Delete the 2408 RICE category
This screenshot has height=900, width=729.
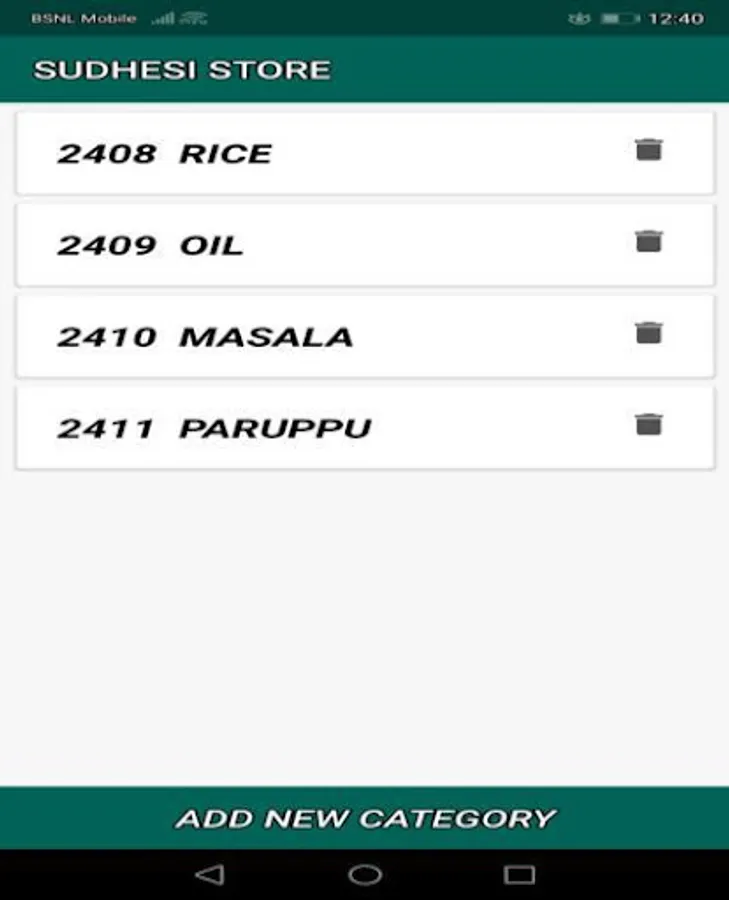[649, 150]
